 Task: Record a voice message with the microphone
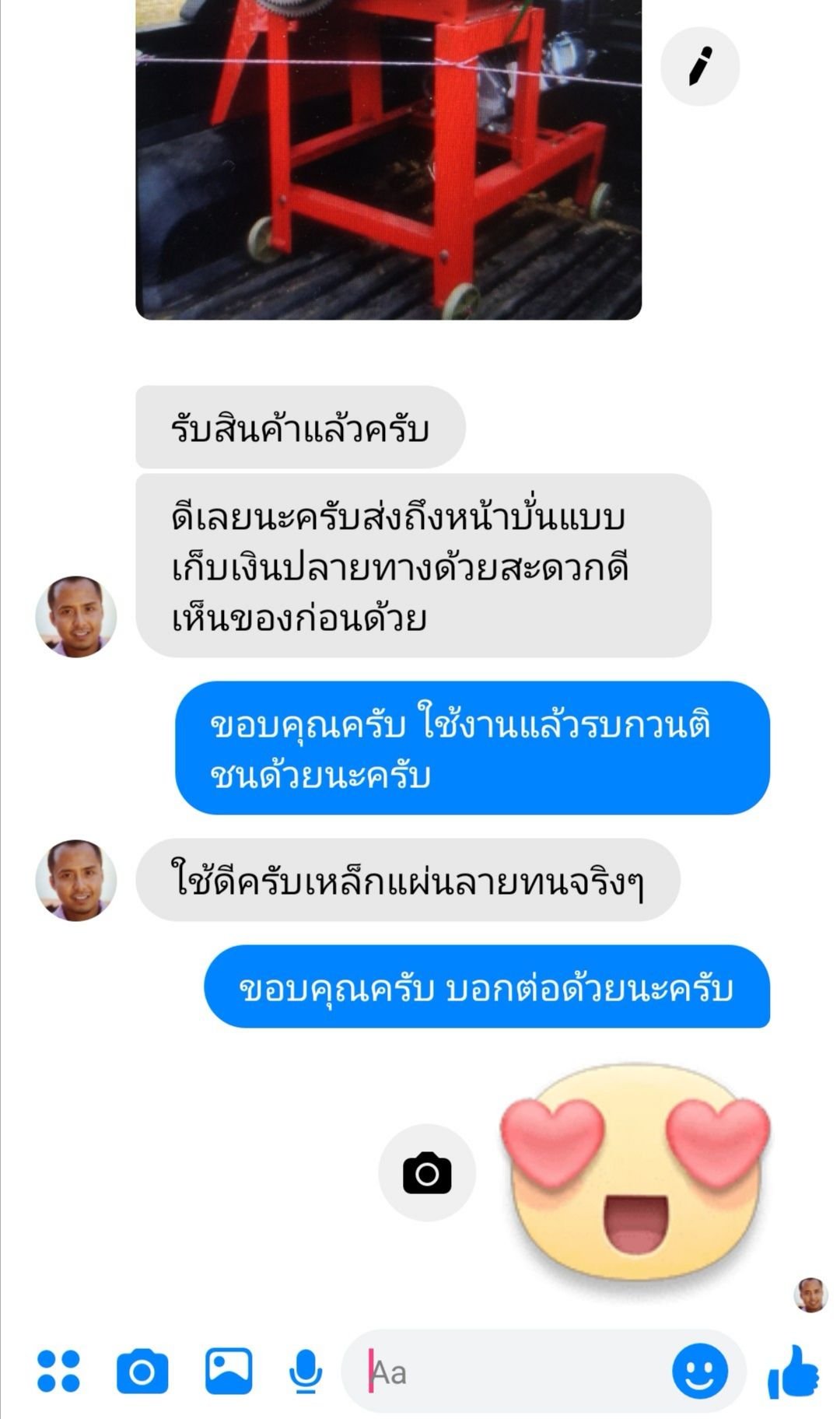point(306,1372)
